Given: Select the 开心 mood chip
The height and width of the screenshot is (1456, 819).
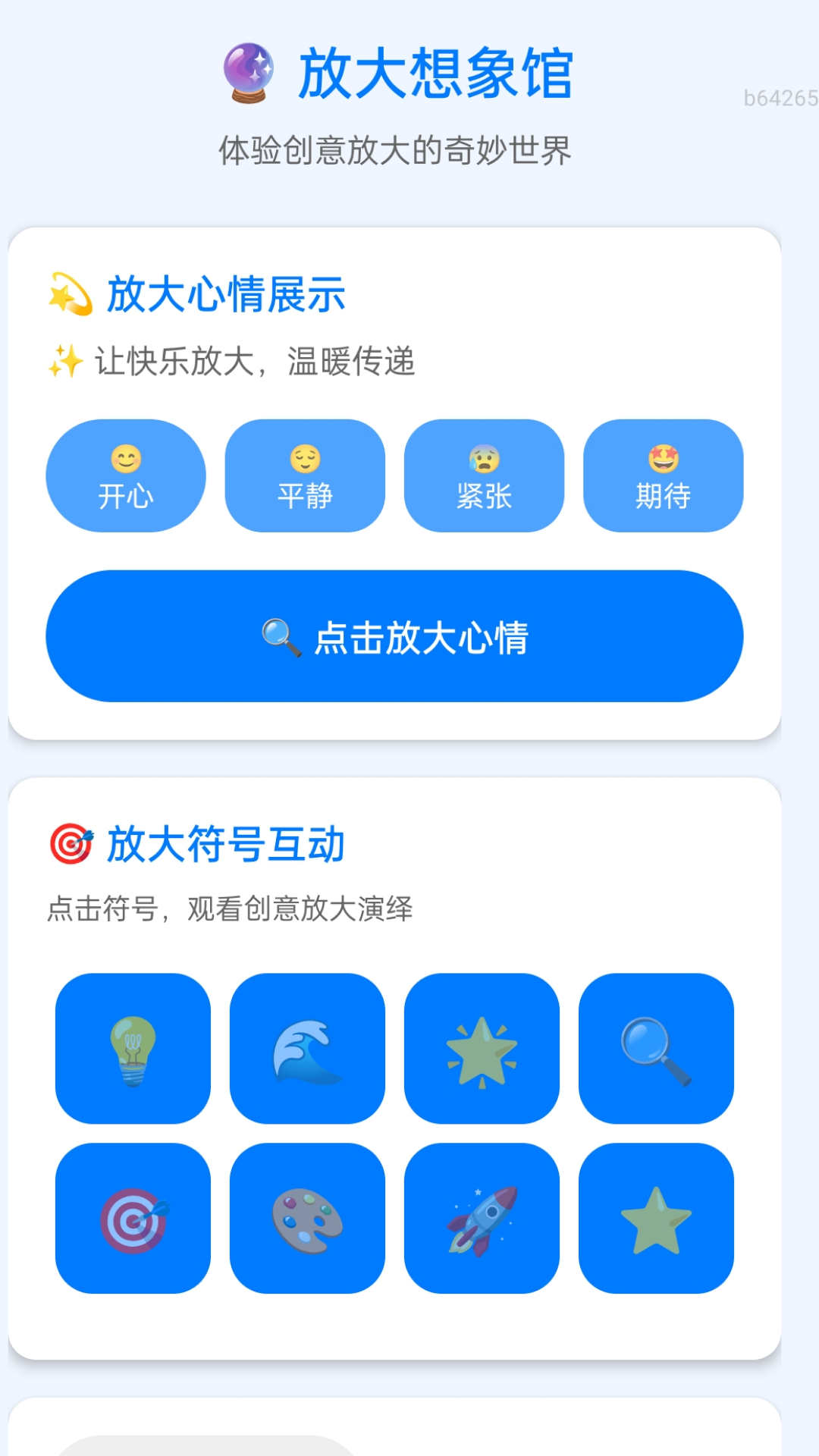Looking at the screenshot, I should point(124,475).
